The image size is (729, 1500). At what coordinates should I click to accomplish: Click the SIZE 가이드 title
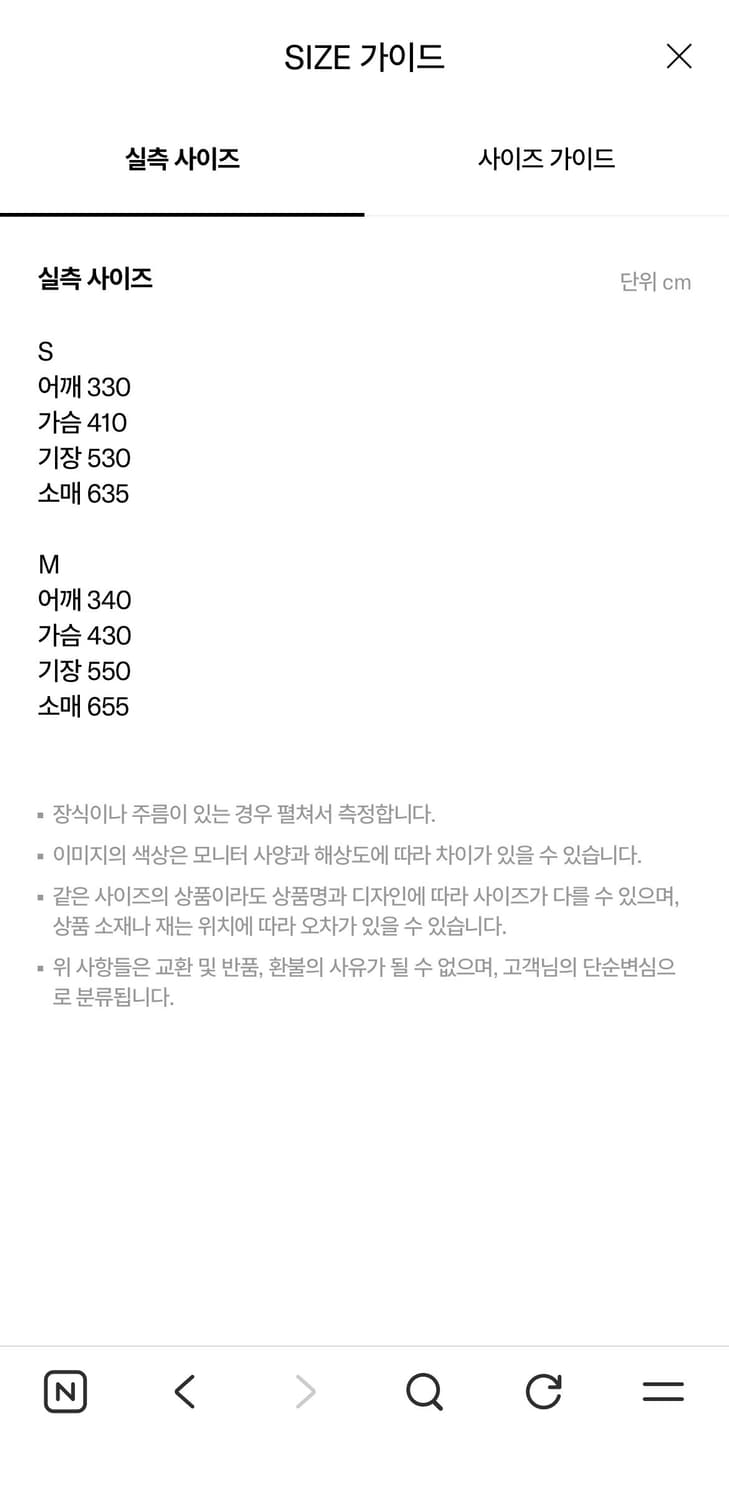364,57
